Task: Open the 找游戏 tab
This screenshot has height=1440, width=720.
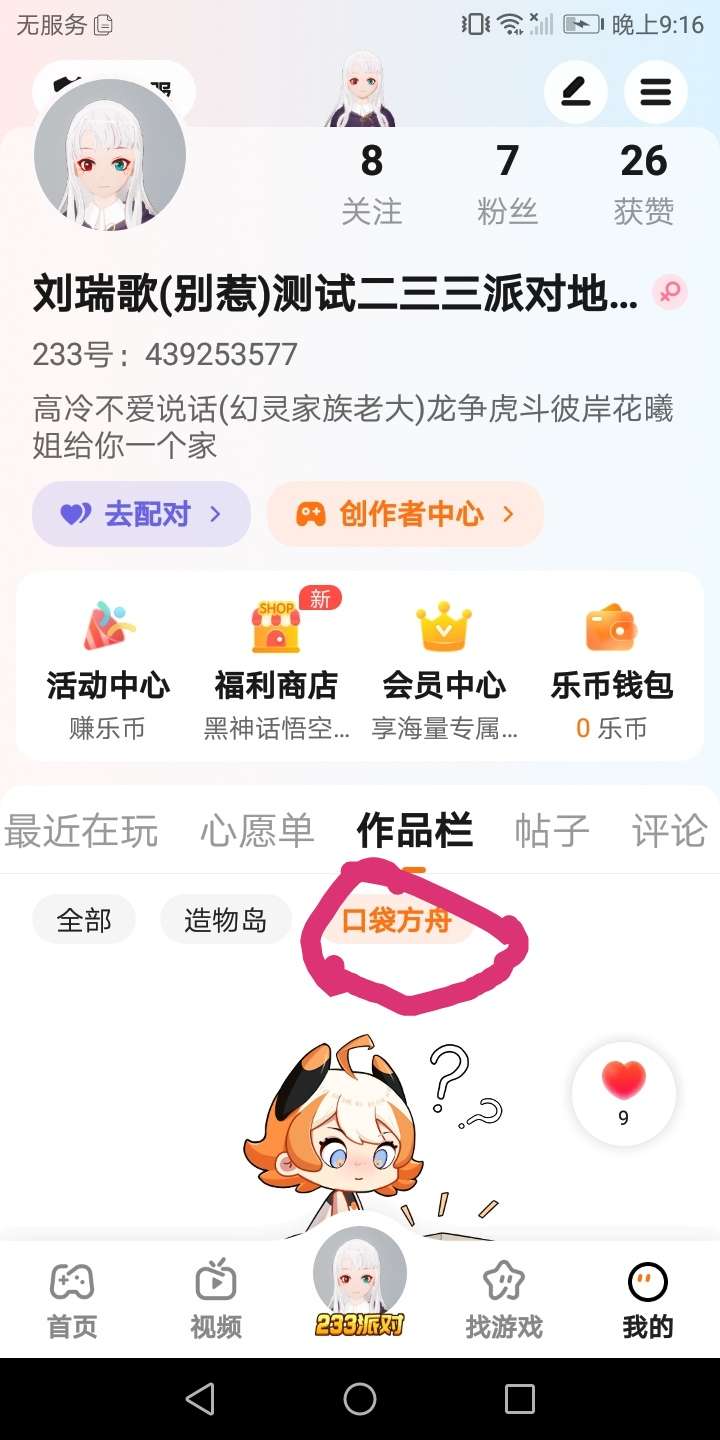Action: tap(504, 1299)
